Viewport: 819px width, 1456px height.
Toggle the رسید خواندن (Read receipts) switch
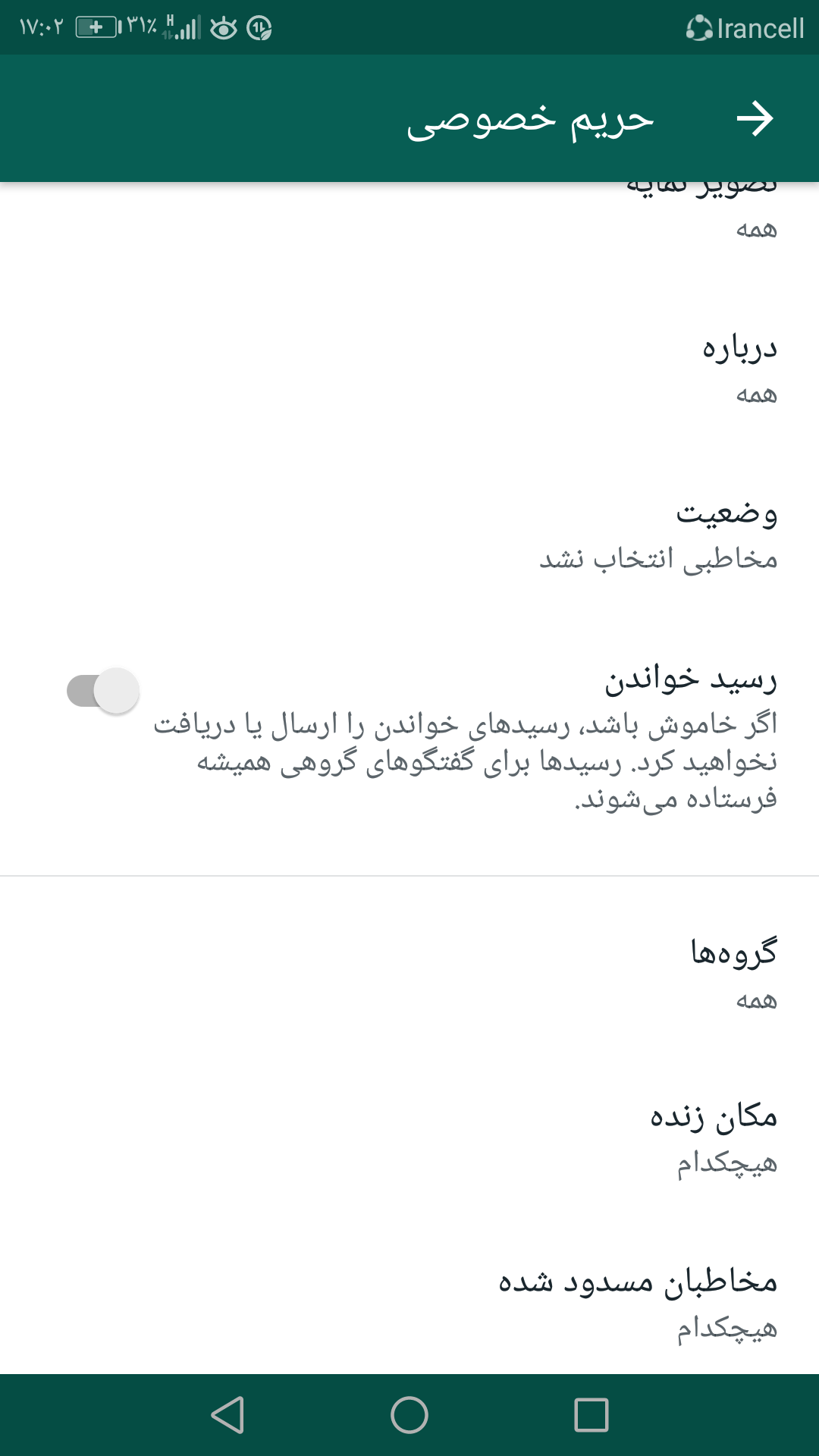click(x=104, y=691)
